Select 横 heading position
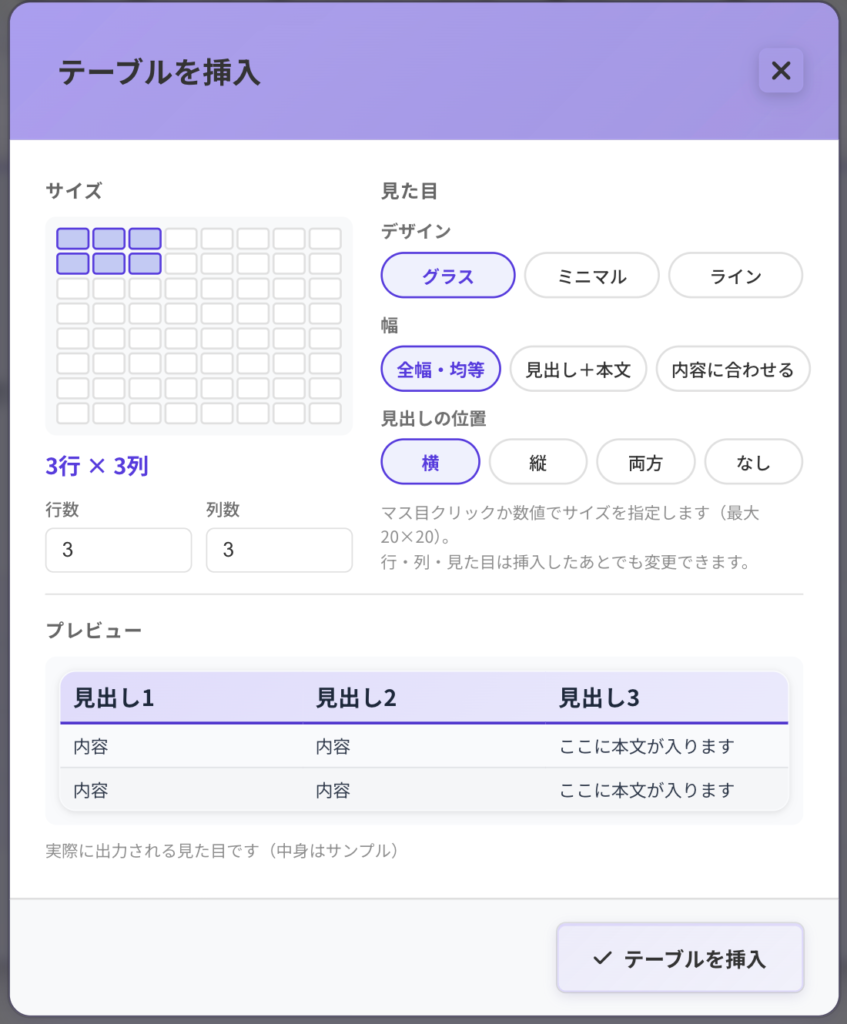 click(430, 462)
